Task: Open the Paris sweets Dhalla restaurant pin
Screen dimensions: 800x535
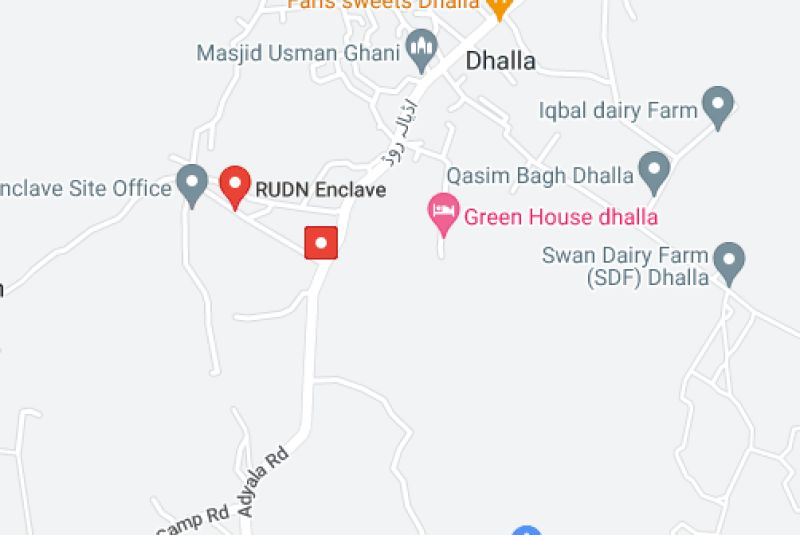Action: pyautogui.click(x=500, y=8)
